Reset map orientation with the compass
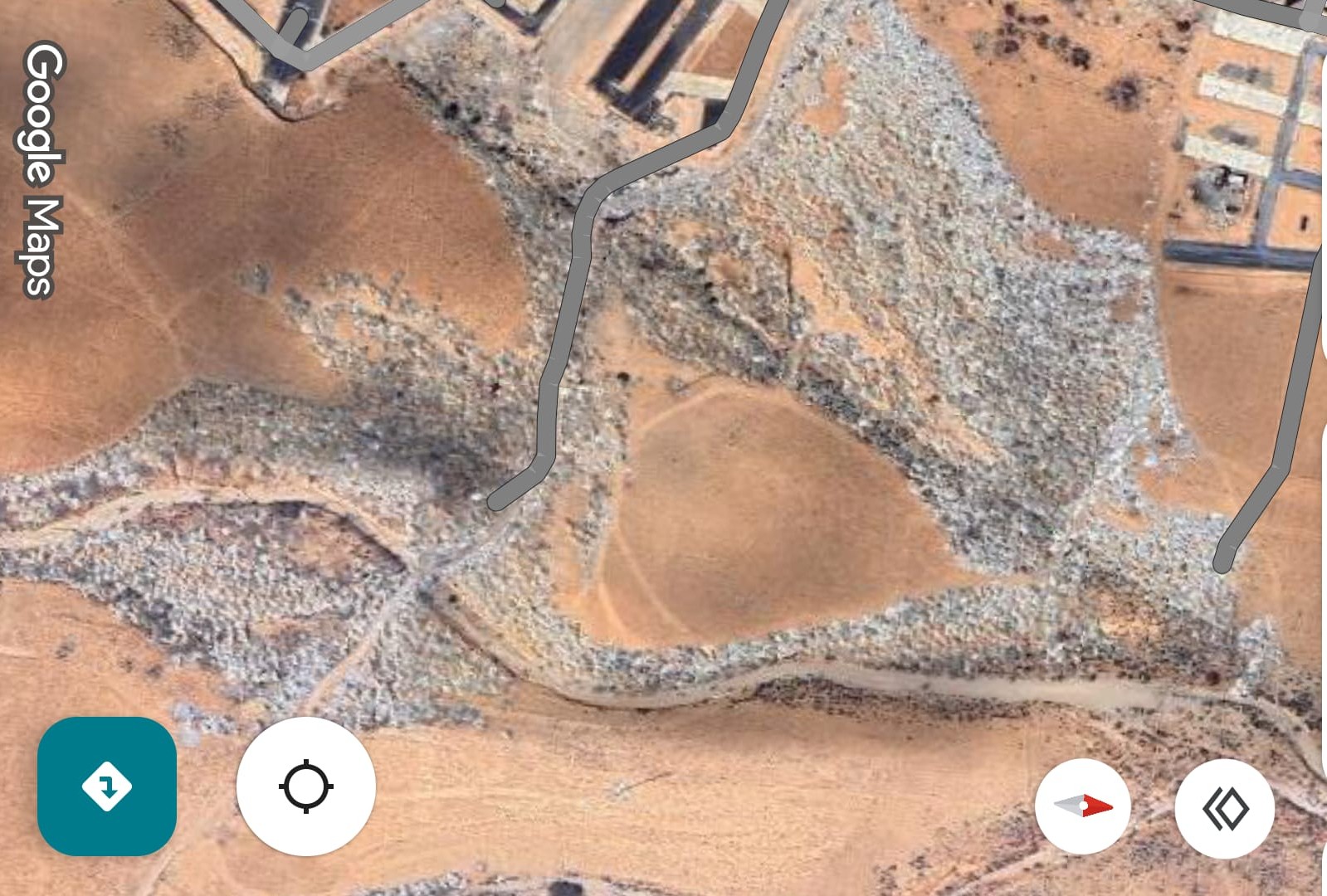Image resolution: width=1327 pixels, height=896 pixels. [x=1082, y=806]
